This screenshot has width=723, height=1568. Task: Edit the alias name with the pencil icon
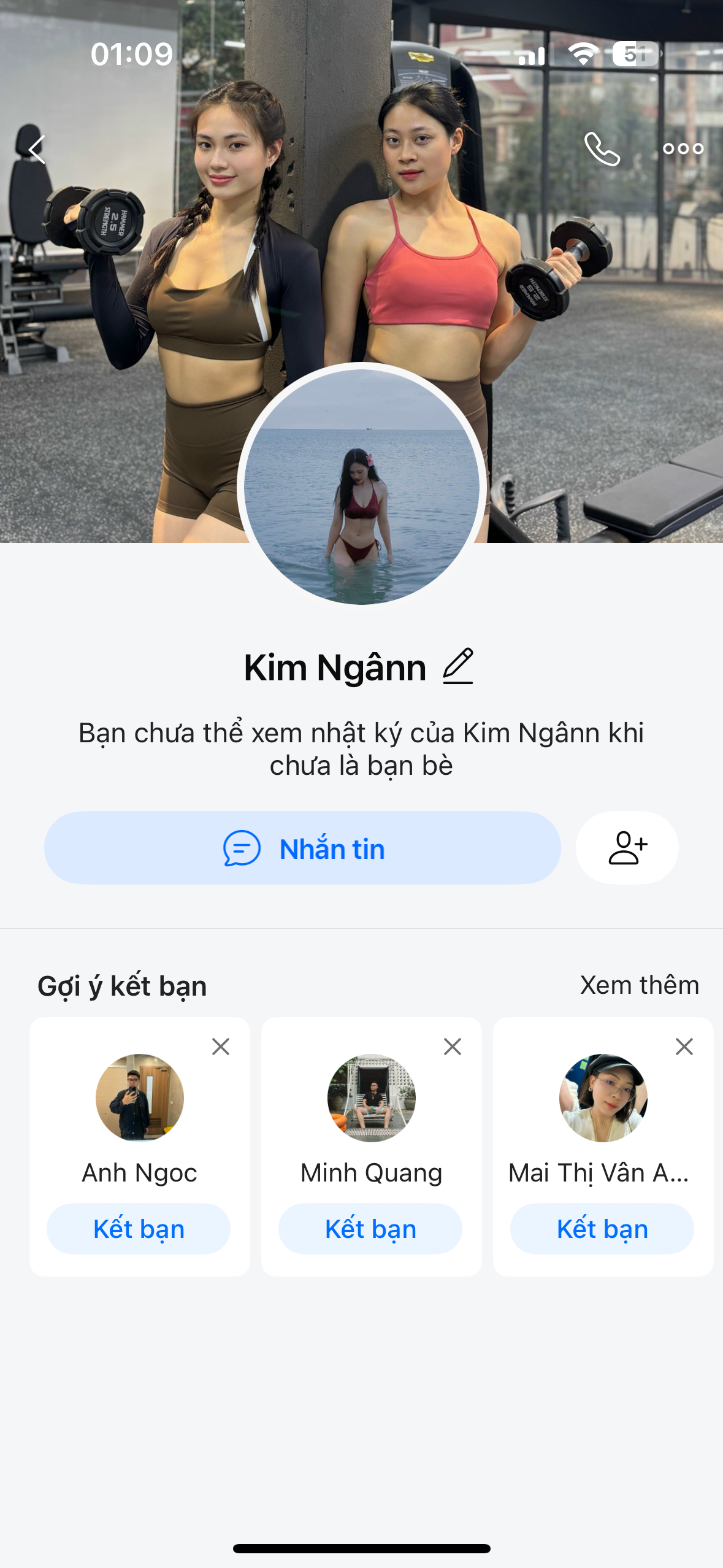pyautogui.click(x=458, y=666)
